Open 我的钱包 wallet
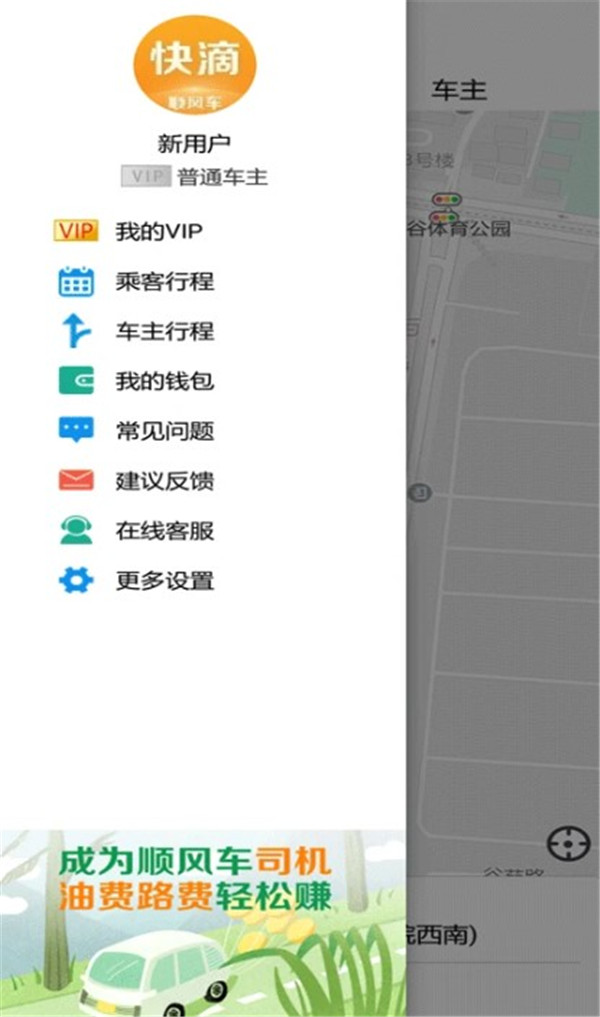Image resolution: width=600 pixels, height=1017 pixels. [163, 381]
